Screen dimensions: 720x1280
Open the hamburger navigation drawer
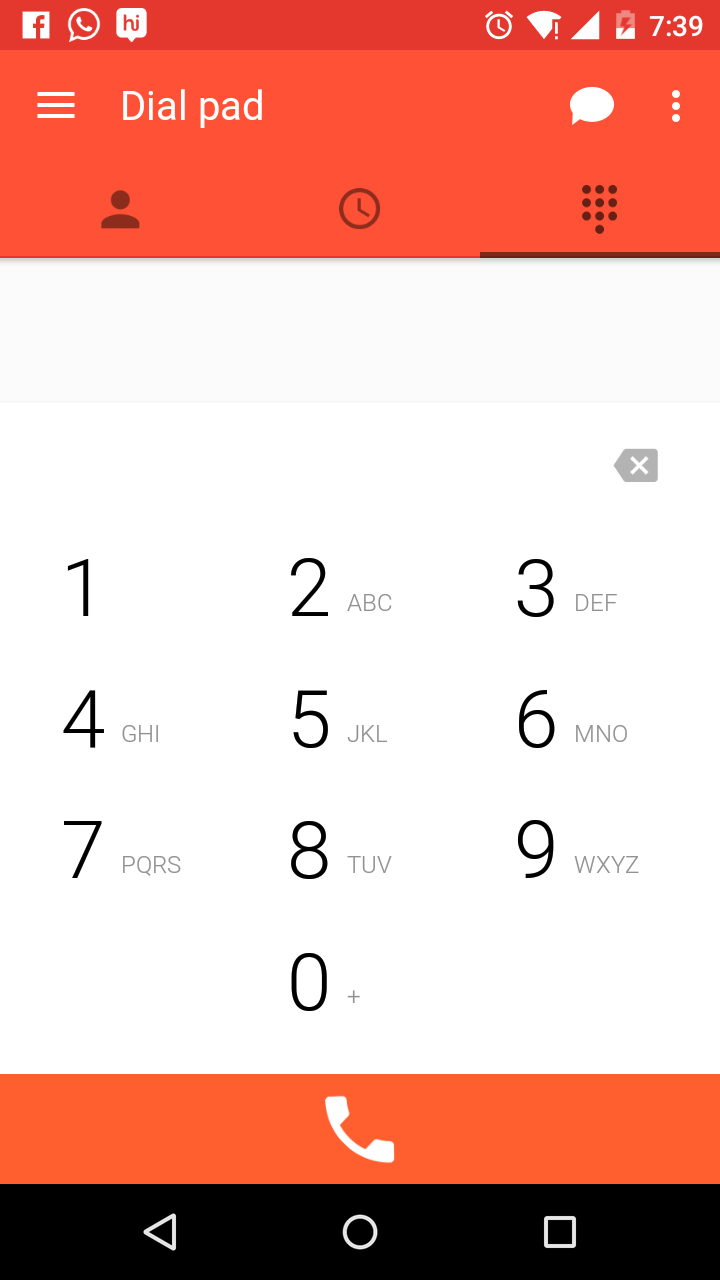coord(56,106)
